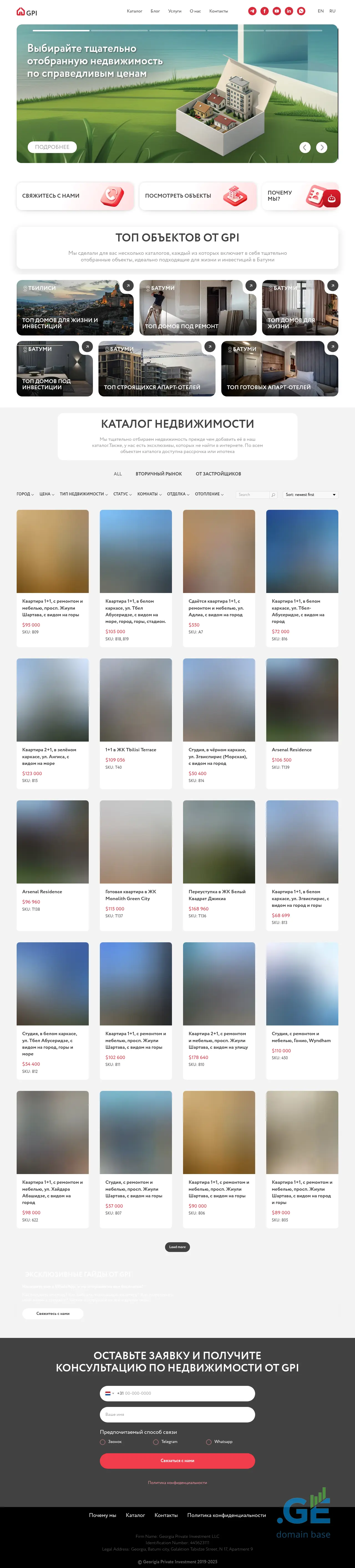Open the Sort: newest first dropdown
The height and width of the screenshot is (1568, 355).
(311, 495)
